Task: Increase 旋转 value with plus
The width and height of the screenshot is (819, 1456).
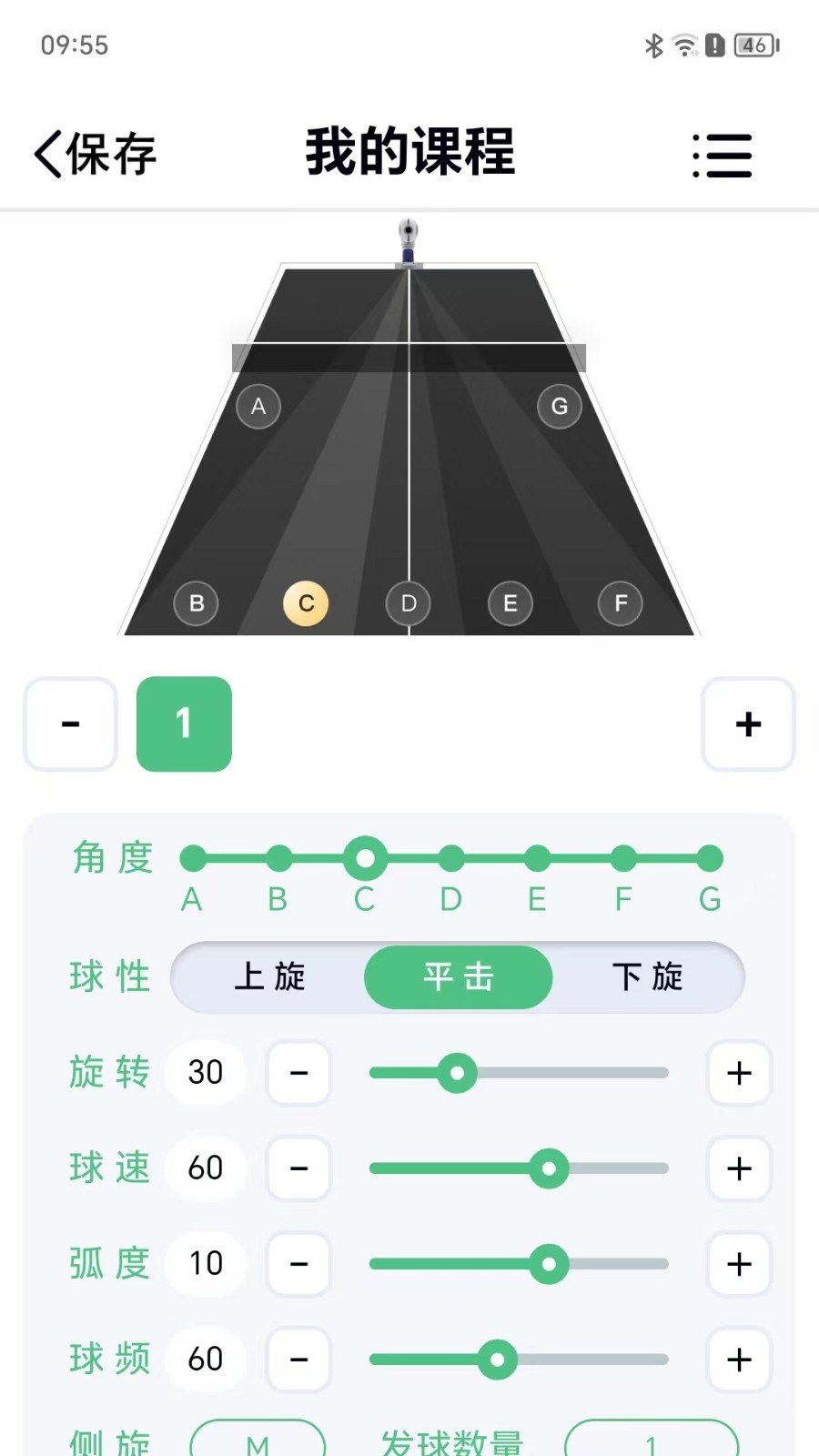Action: pos(739,1073)
